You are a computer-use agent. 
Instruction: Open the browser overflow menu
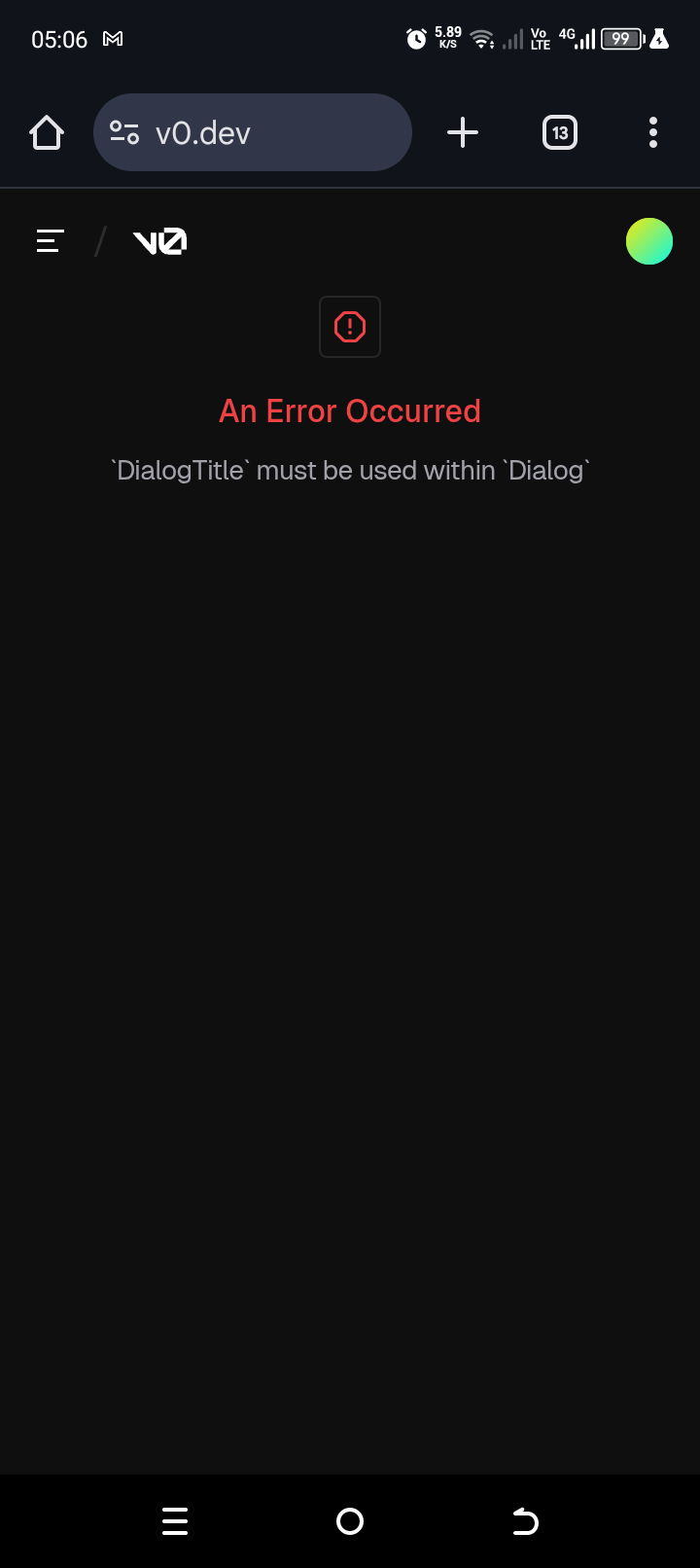[653, 132]
